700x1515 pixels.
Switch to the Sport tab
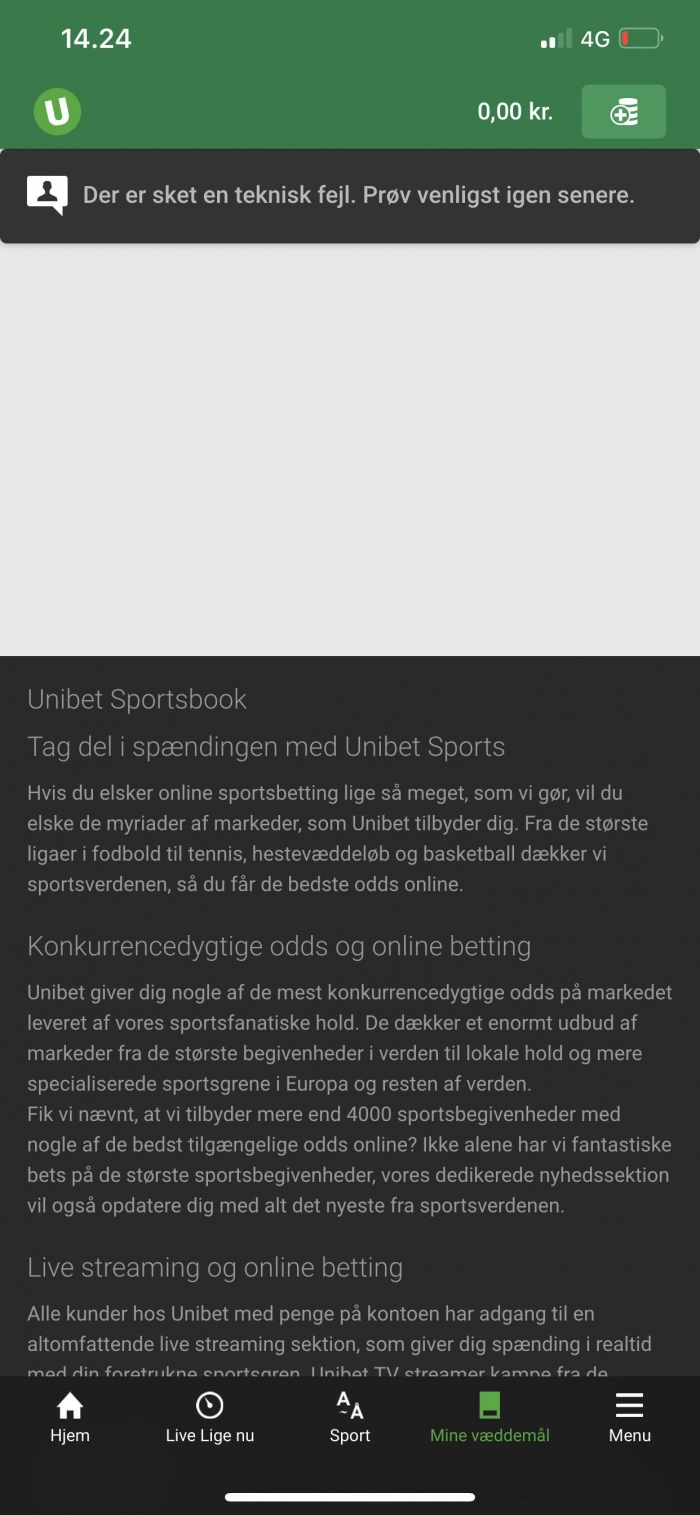(350, 1418)
